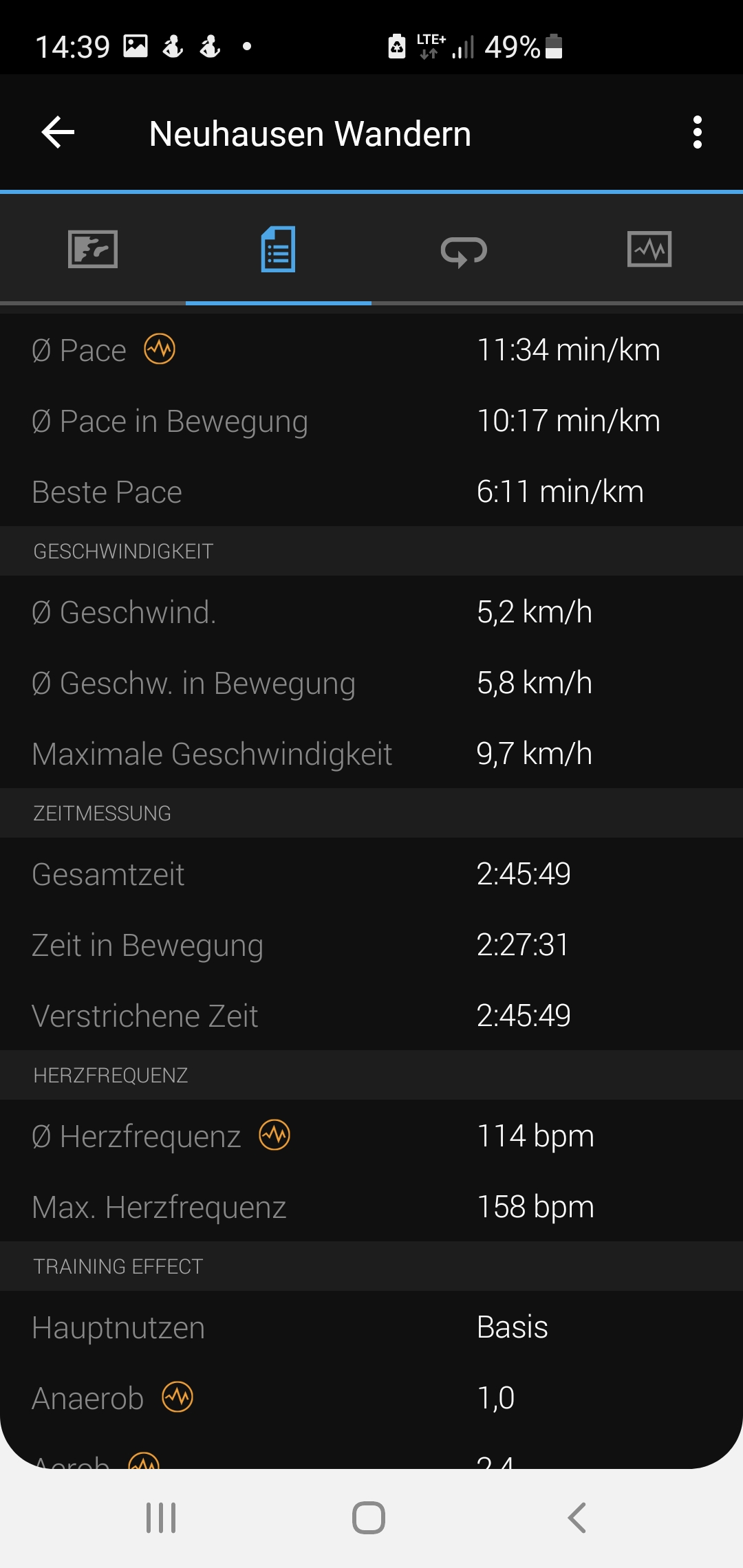This screenshot has height=1568, width=743.
Task: Open the charts tab
Action: click(649, 249)
